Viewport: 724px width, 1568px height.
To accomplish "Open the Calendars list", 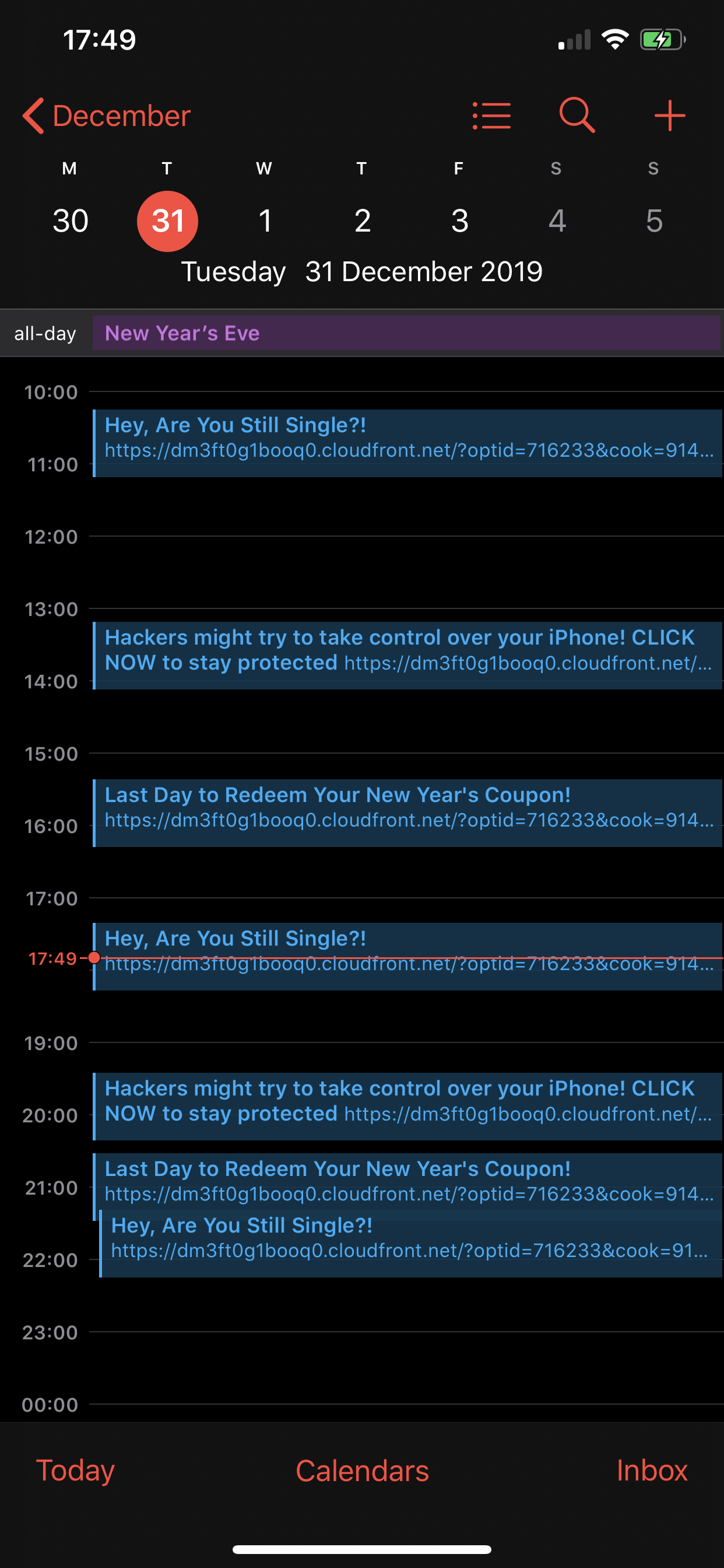I will (x=362, y=1471).
